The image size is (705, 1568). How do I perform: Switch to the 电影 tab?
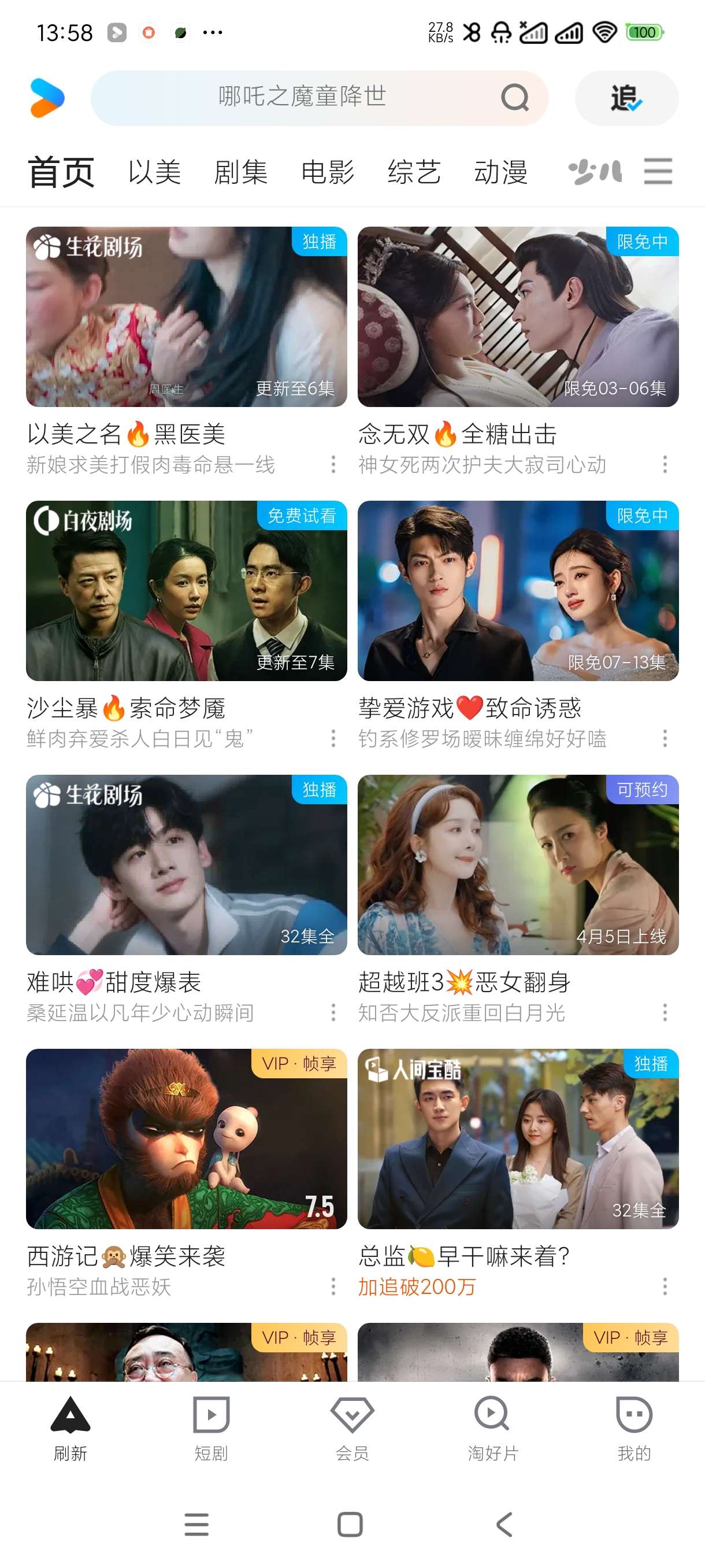pyautogui.click(x=327, y=172)
